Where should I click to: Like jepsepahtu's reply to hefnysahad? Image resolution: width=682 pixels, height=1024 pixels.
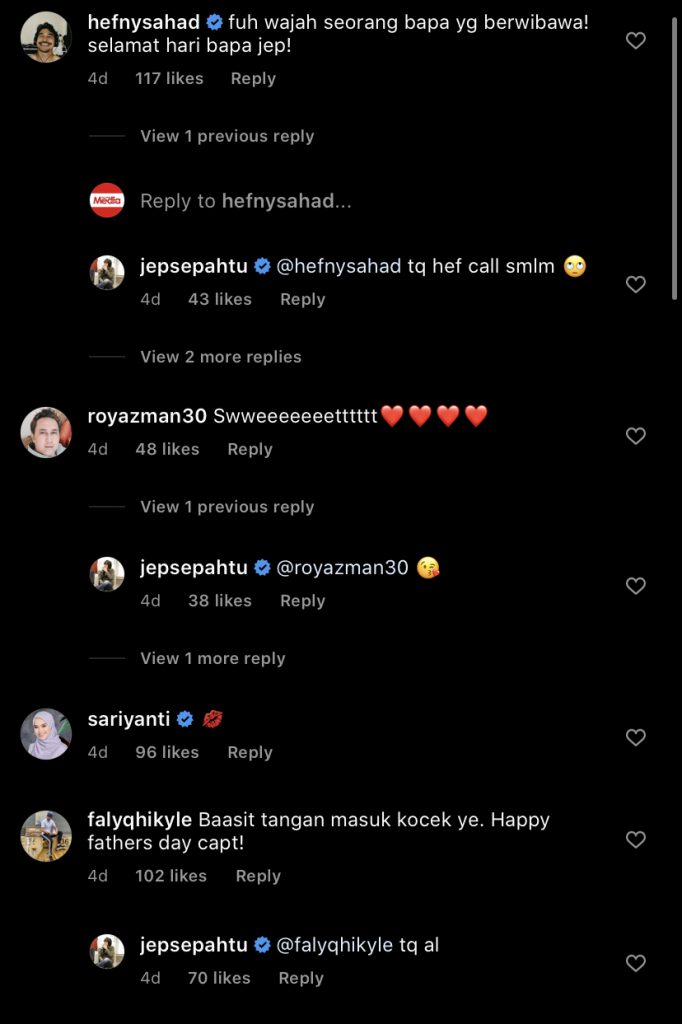point(635,285)
